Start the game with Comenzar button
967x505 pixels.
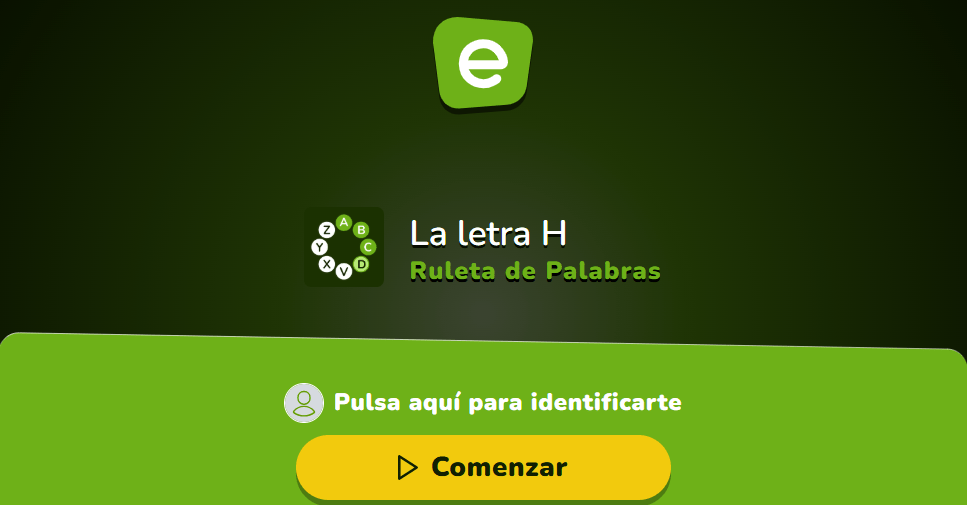tap(483, 467)
